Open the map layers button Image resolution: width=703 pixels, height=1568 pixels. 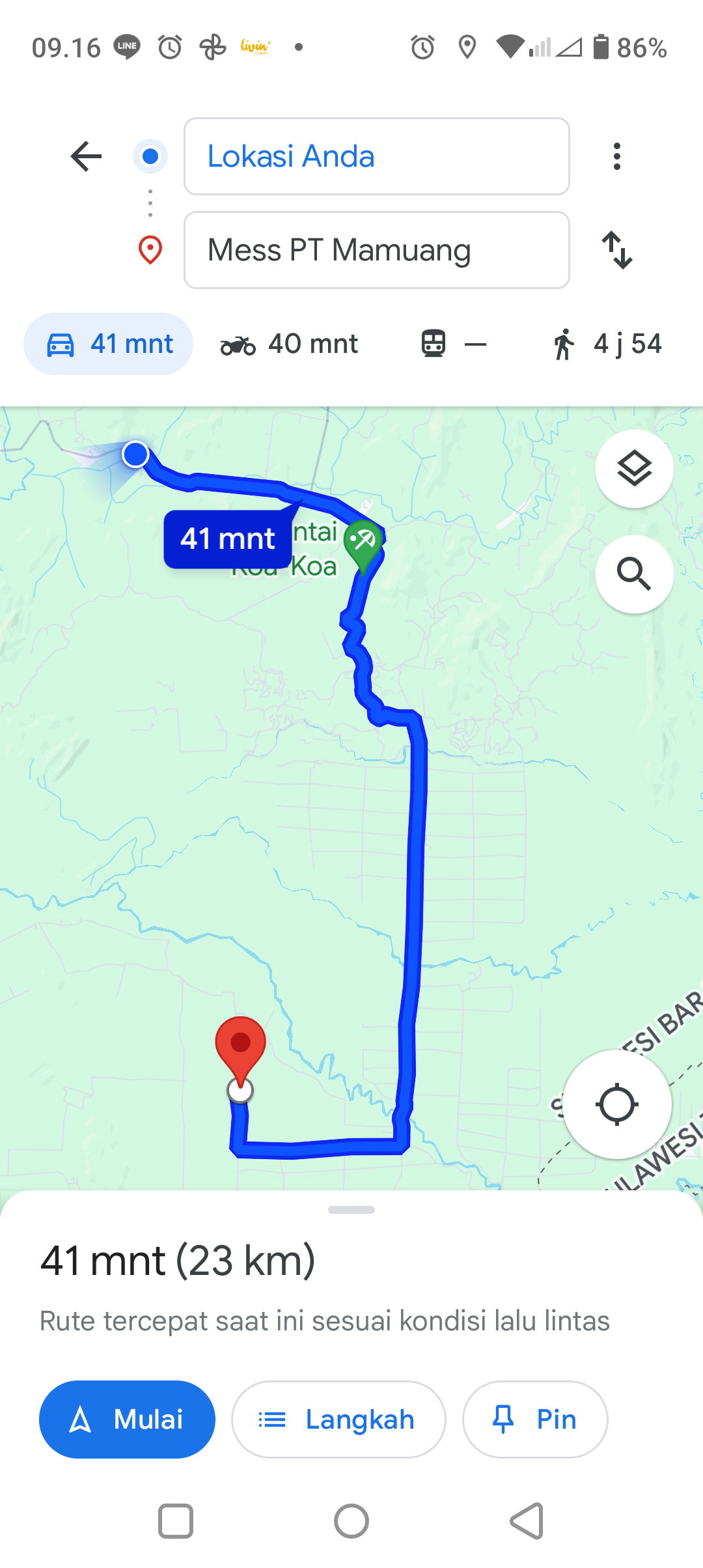click(x=634, y=469)
